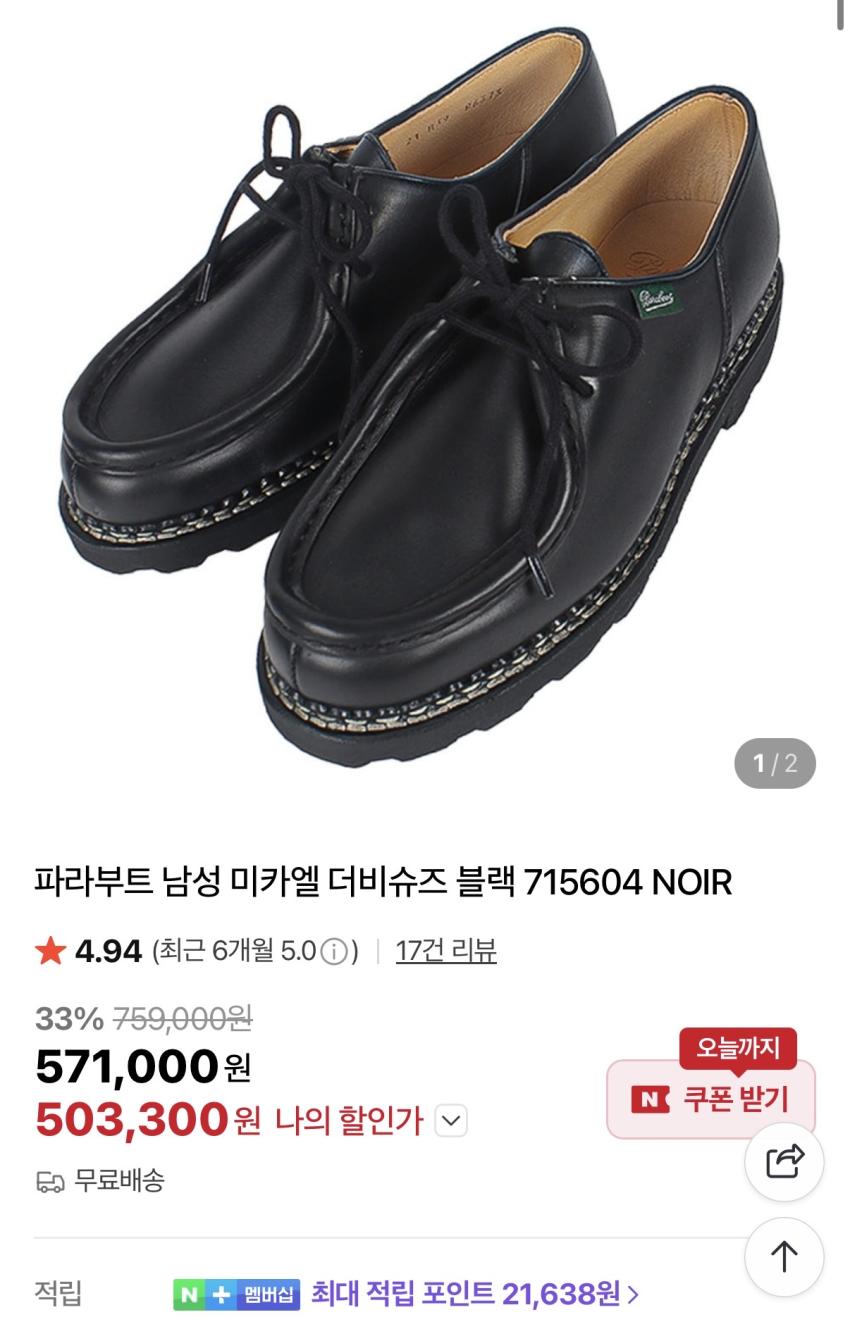The image size is (850, 1317).
Task: Tap the 쿠폰 받기 coupon button
Action: pyautogui.click(x=711, y=1099)
